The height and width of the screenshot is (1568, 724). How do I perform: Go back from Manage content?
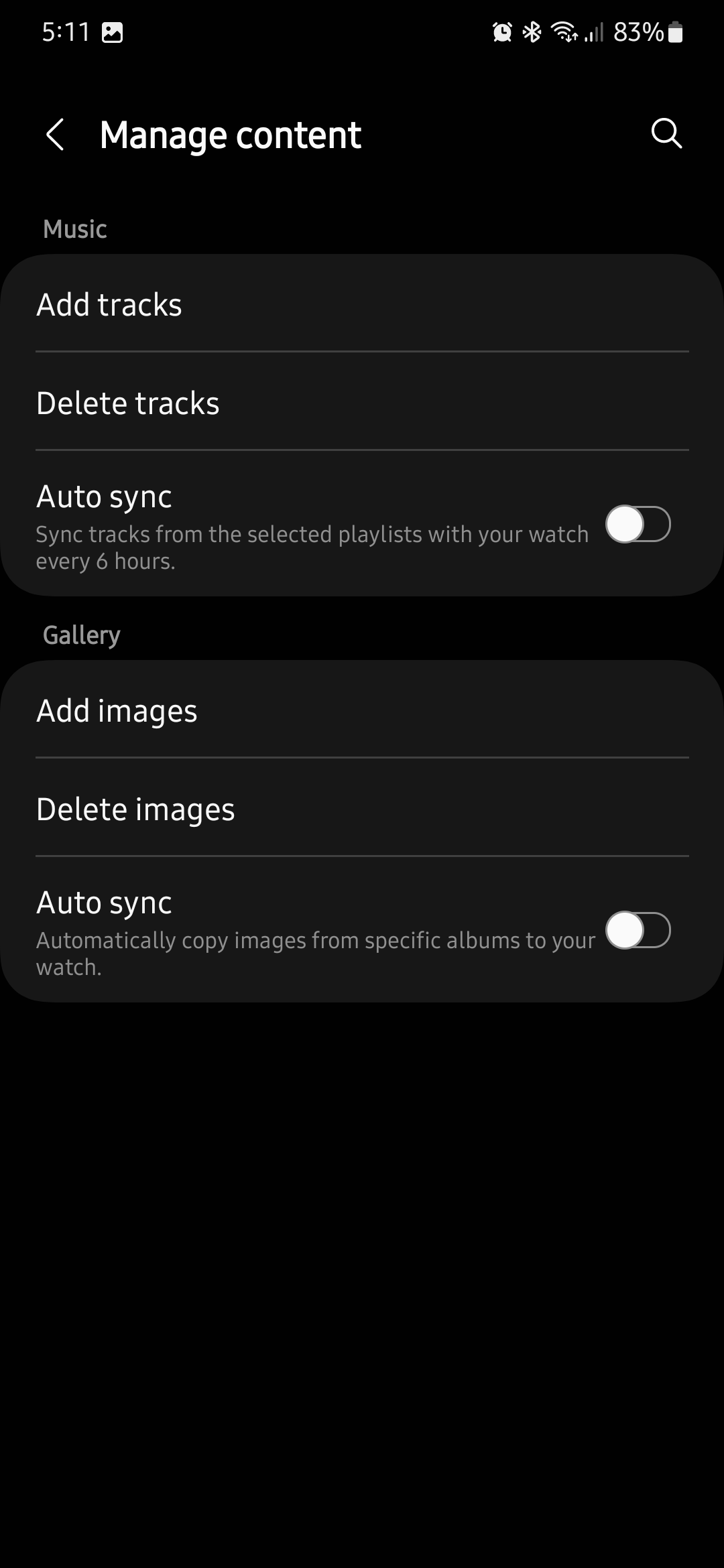point(55,135)
